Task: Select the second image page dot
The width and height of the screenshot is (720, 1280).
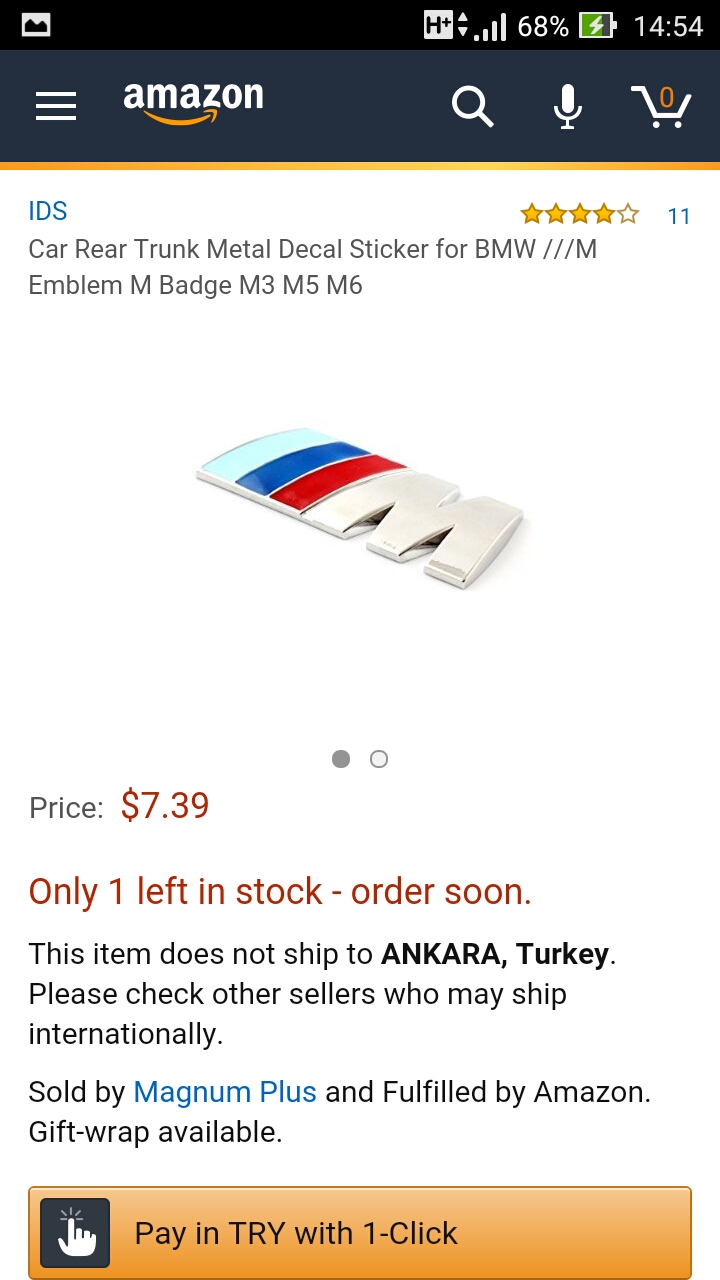Action: [379, 759]
